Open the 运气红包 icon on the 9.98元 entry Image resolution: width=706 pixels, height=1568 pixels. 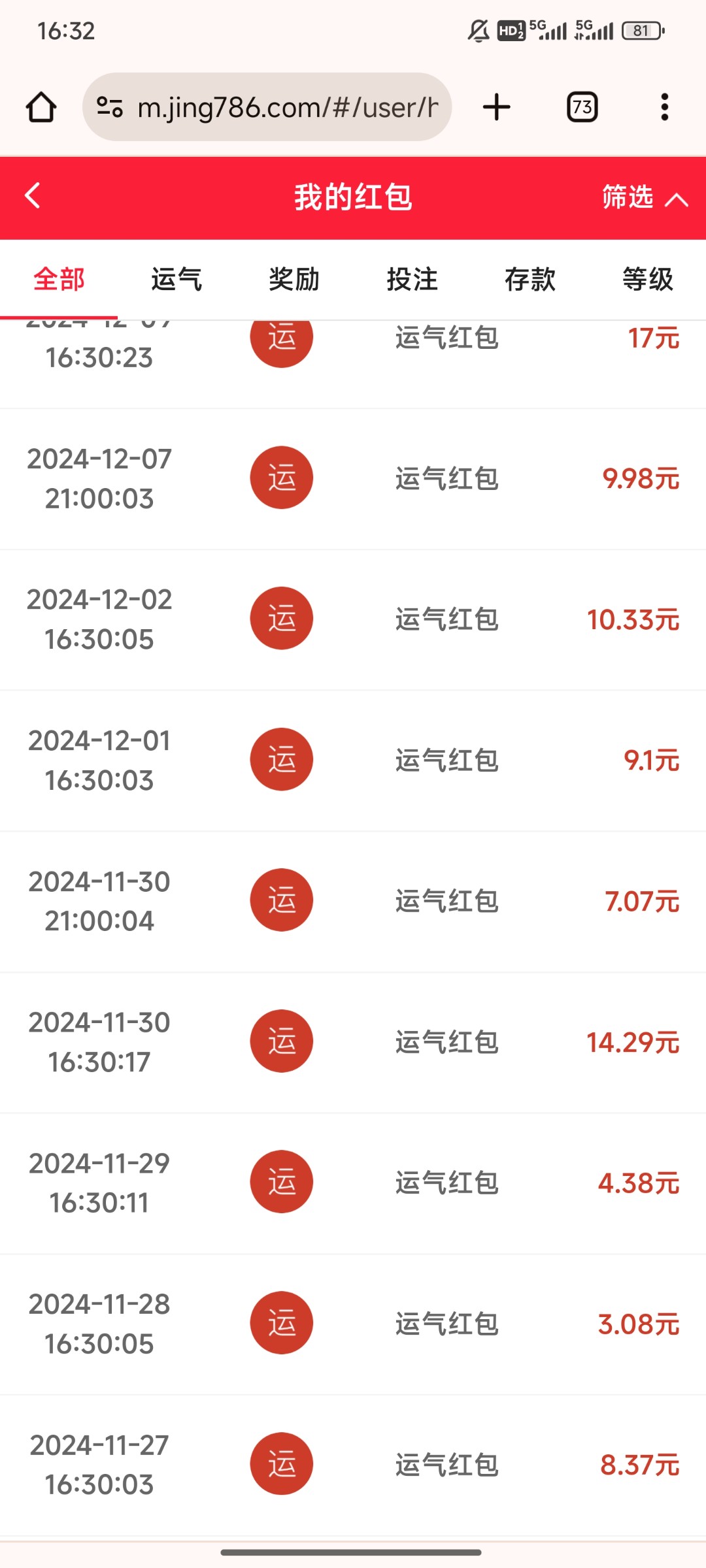[x=281, y=478]
